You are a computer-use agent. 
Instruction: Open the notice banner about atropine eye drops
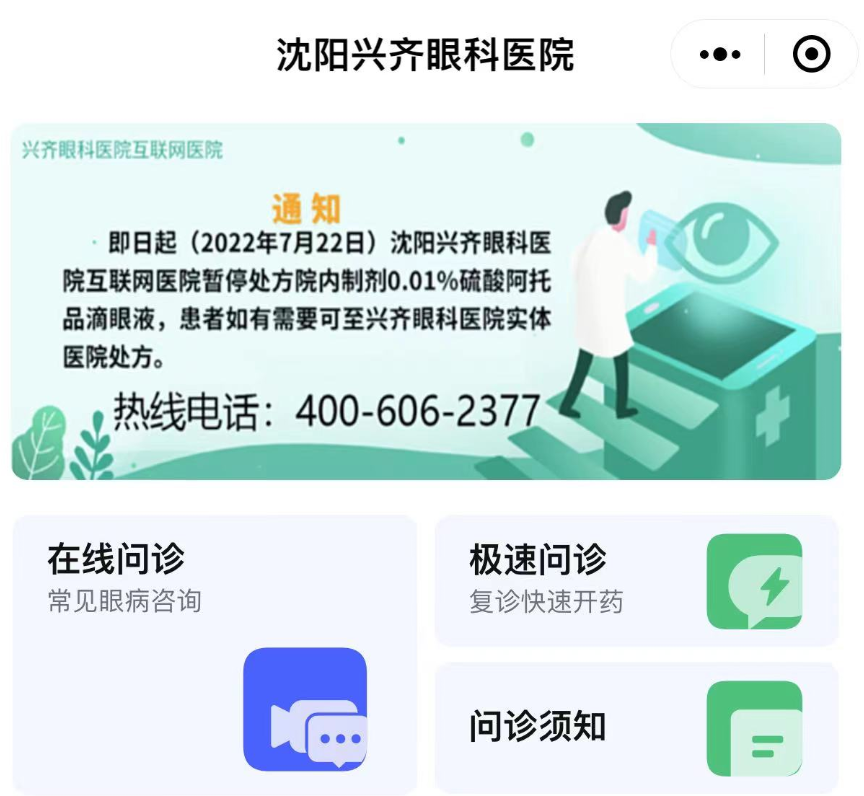click(426, 301)
